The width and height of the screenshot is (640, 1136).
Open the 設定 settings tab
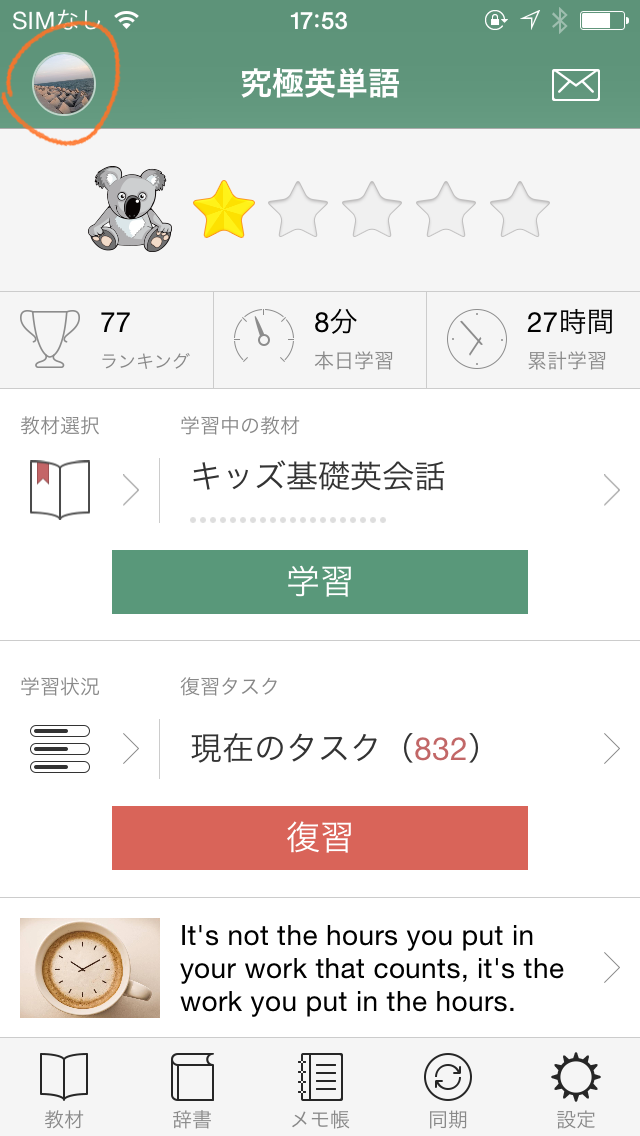575,1089
